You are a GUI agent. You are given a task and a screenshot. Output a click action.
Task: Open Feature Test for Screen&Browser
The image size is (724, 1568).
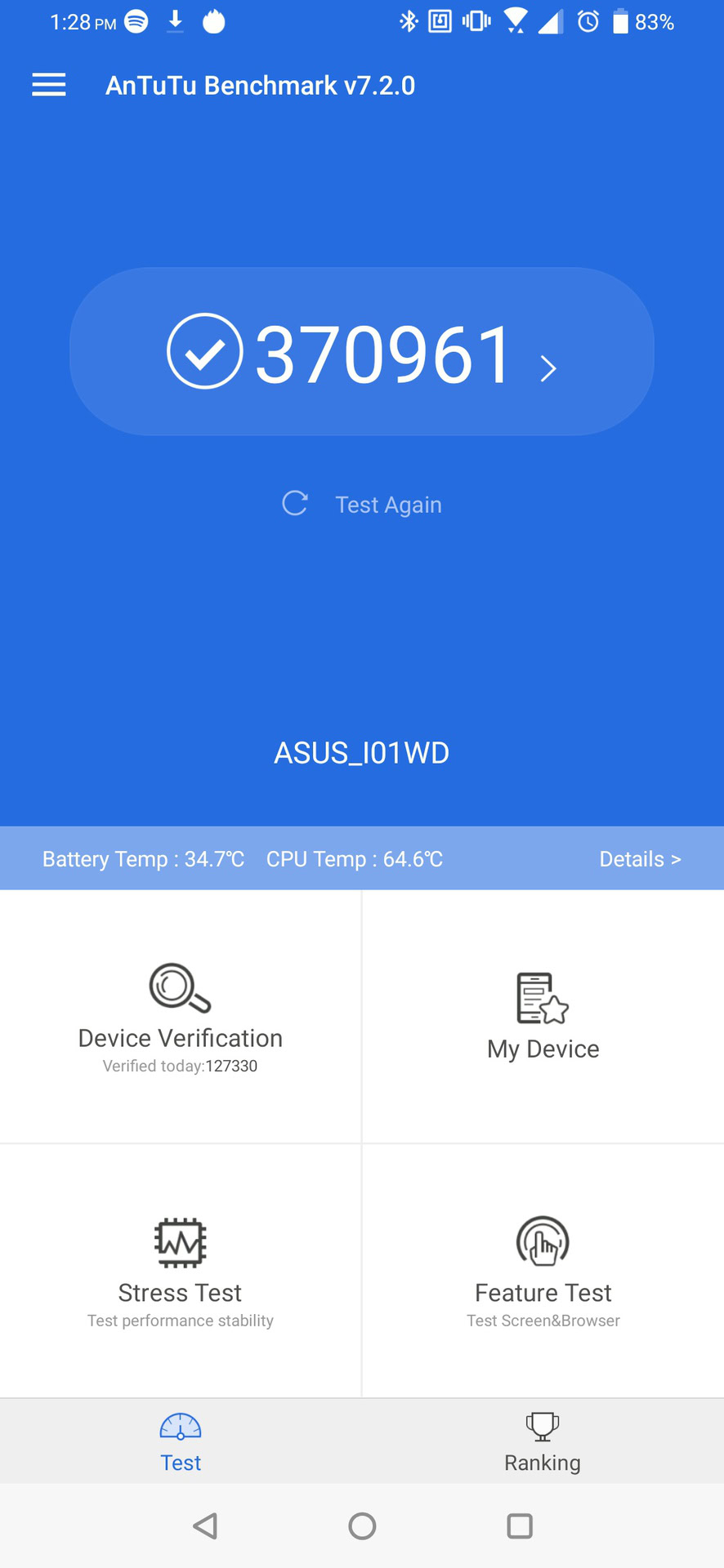(543, 1271)
